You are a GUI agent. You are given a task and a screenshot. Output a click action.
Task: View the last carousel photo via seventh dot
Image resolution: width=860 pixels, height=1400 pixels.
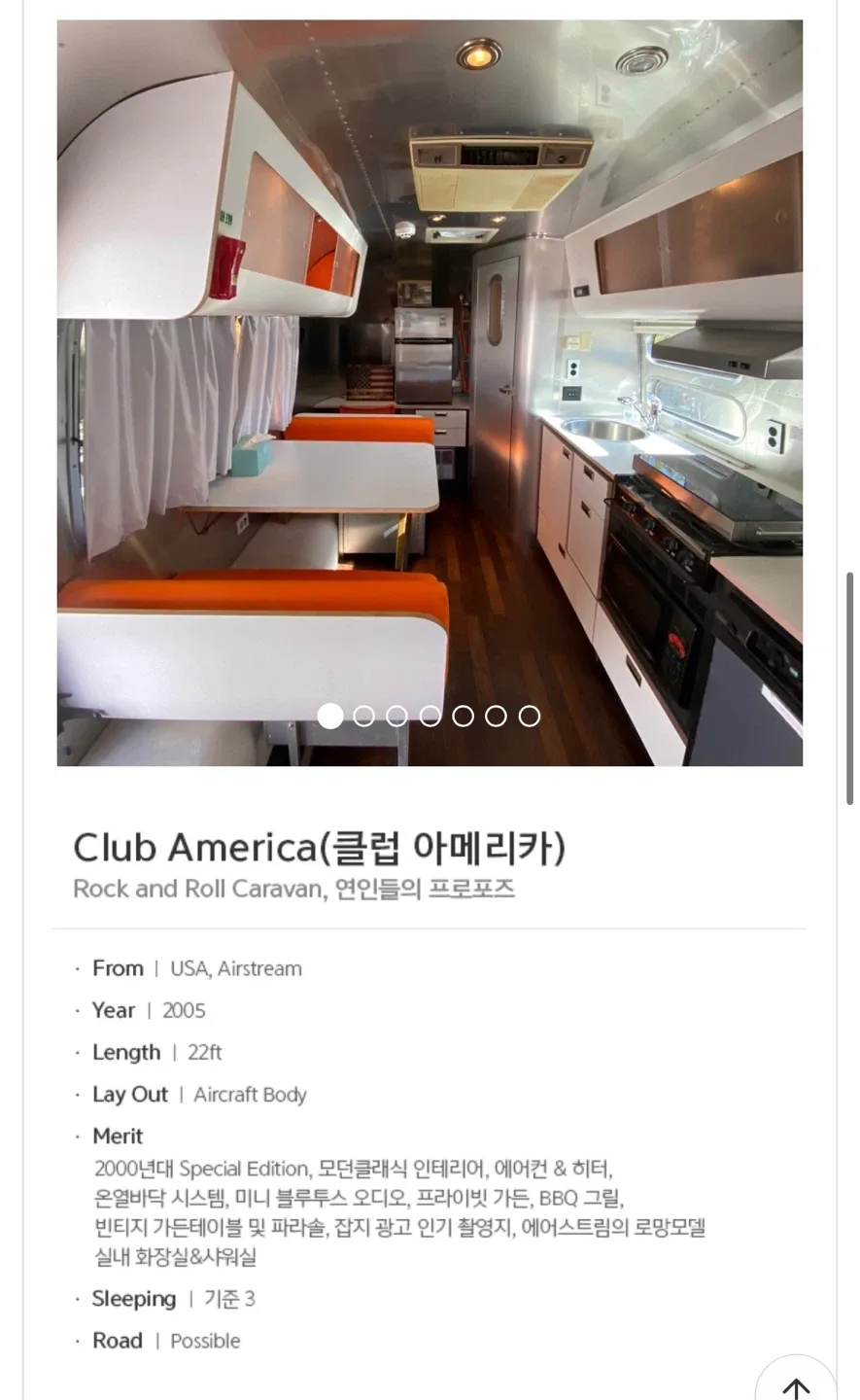coord(529,717)
